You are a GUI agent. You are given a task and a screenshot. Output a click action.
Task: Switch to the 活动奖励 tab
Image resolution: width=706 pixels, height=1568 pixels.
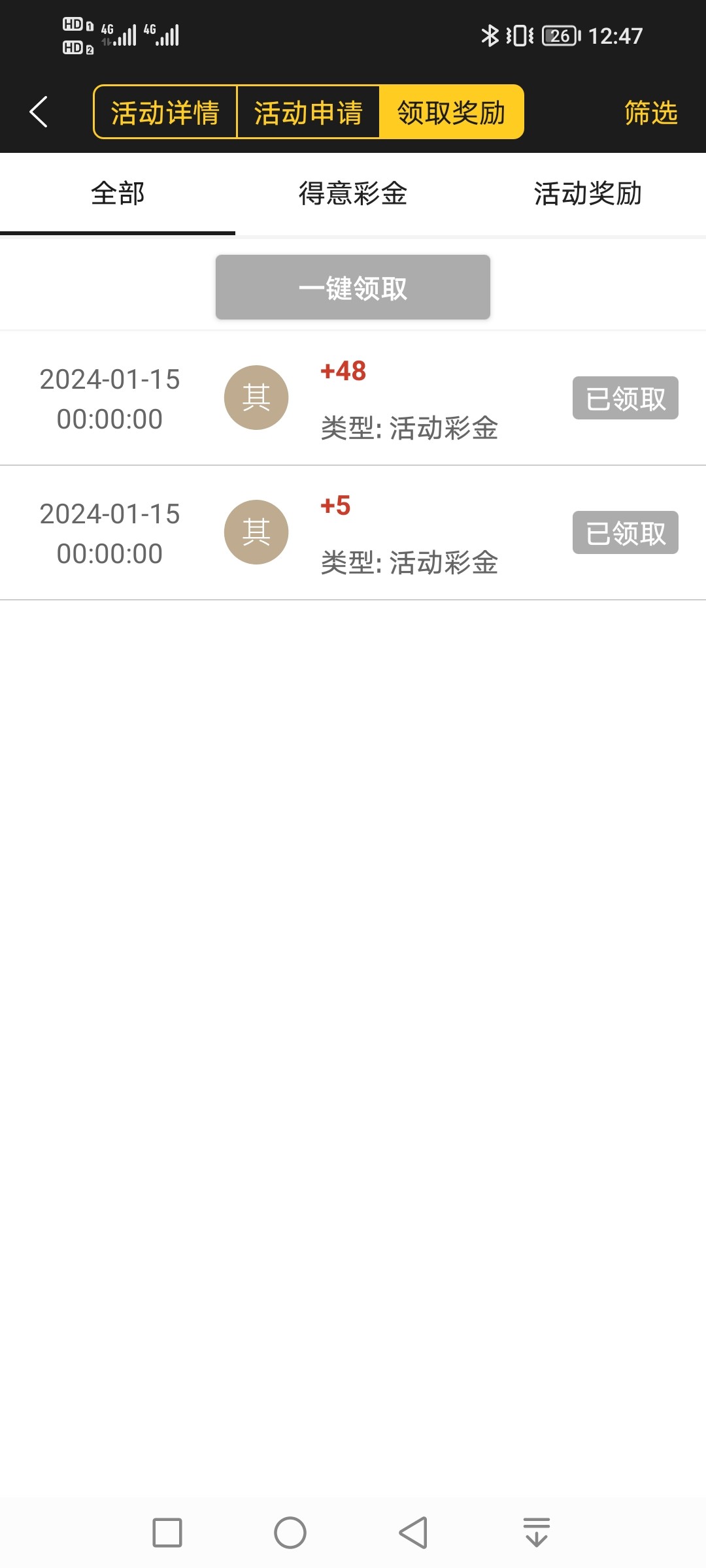click(588, 194)
